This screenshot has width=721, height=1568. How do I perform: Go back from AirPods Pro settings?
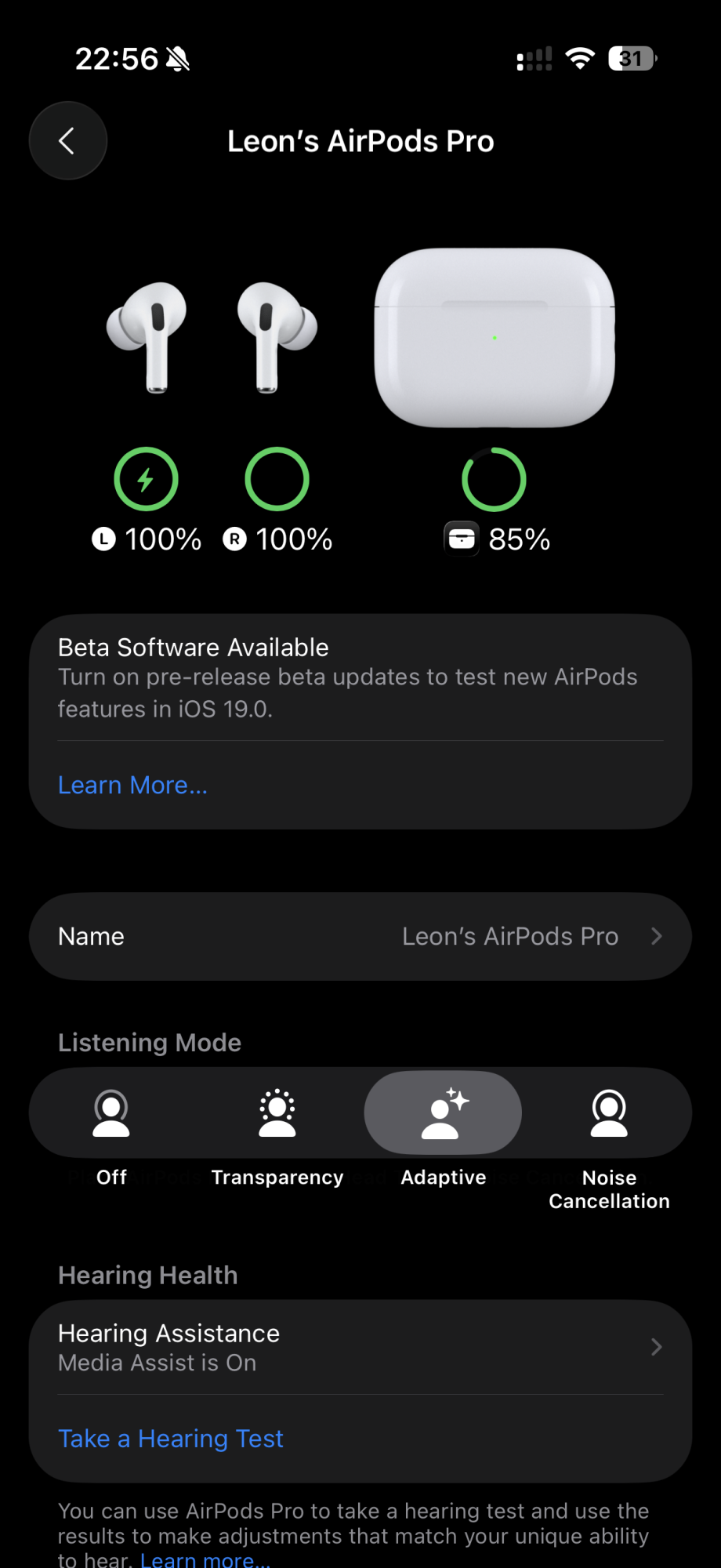pos(67,141)
